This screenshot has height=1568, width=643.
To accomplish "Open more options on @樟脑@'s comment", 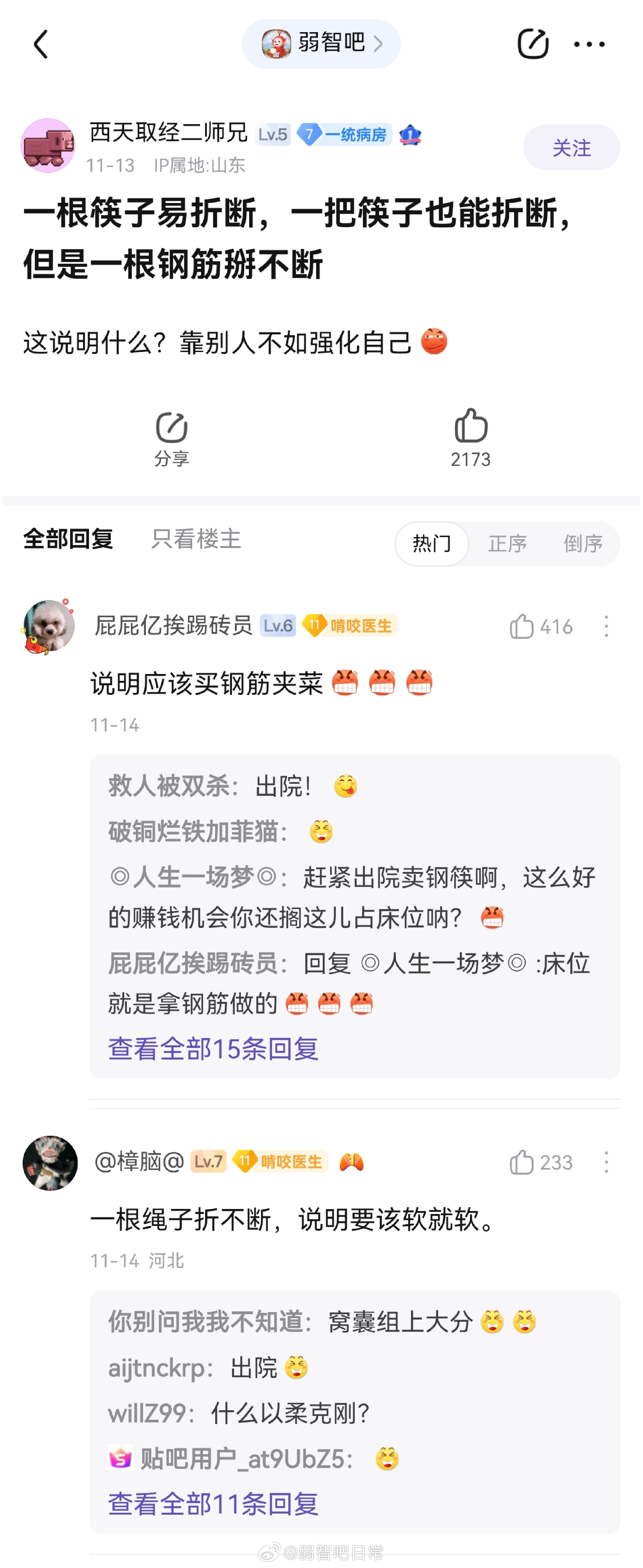I will 605,1162.
